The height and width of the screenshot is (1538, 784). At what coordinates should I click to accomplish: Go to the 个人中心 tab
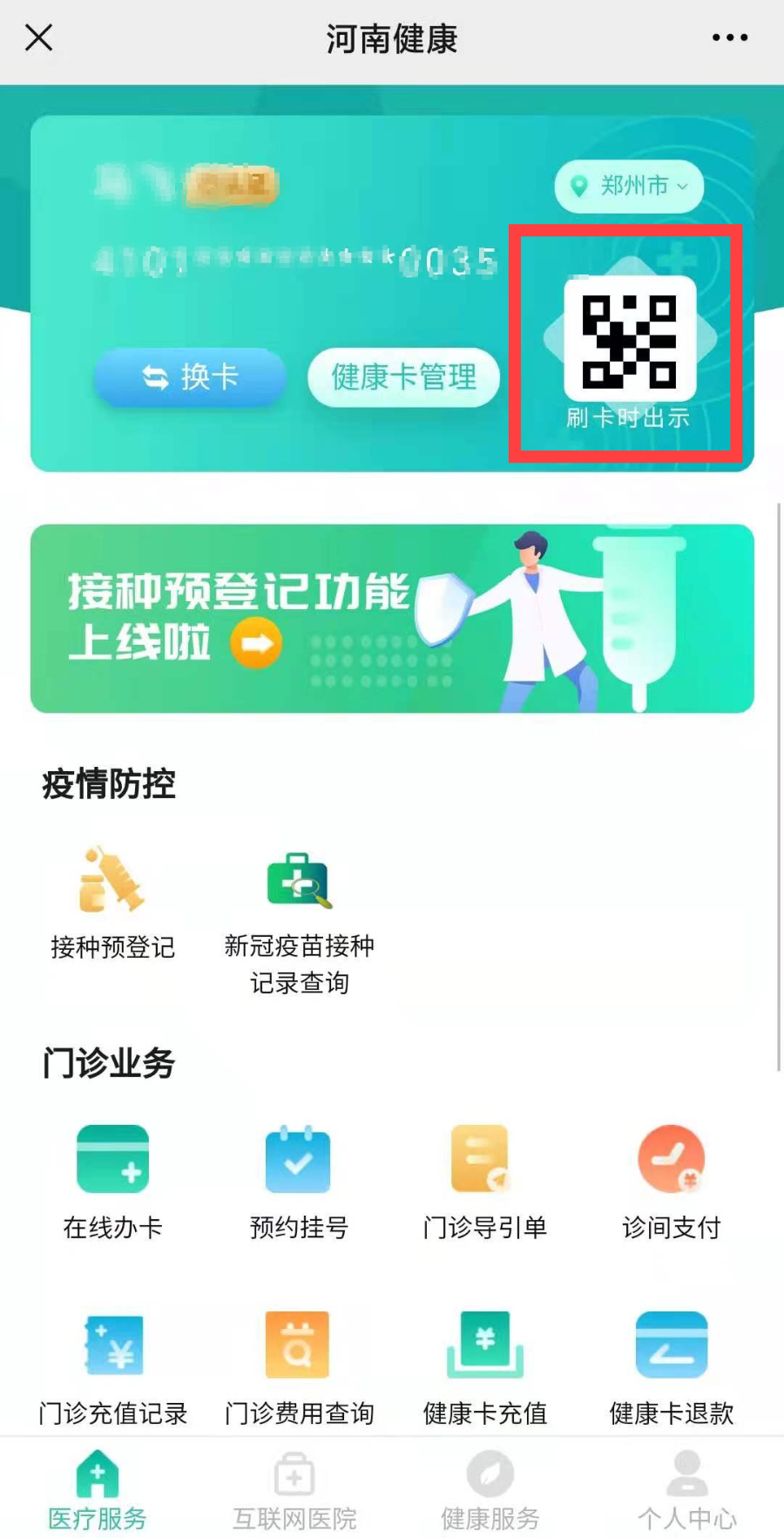point(686,1489)
